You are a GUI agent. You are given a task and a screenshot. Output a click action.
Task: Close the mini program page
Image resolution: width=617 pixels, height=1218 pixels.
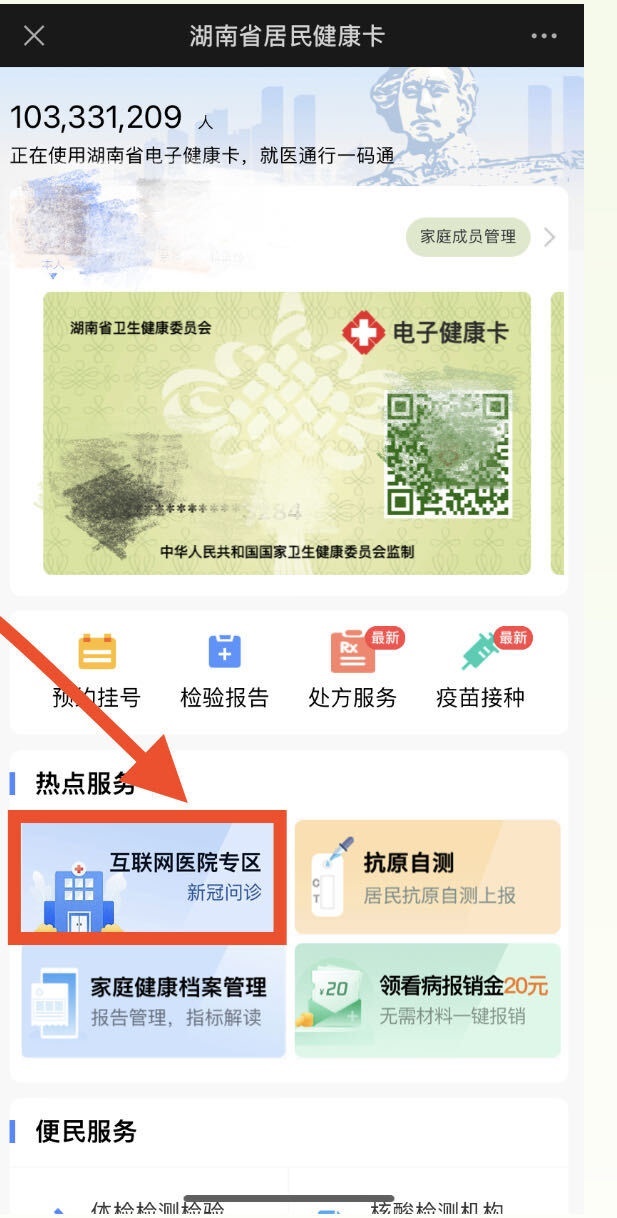tap(33, 36)
